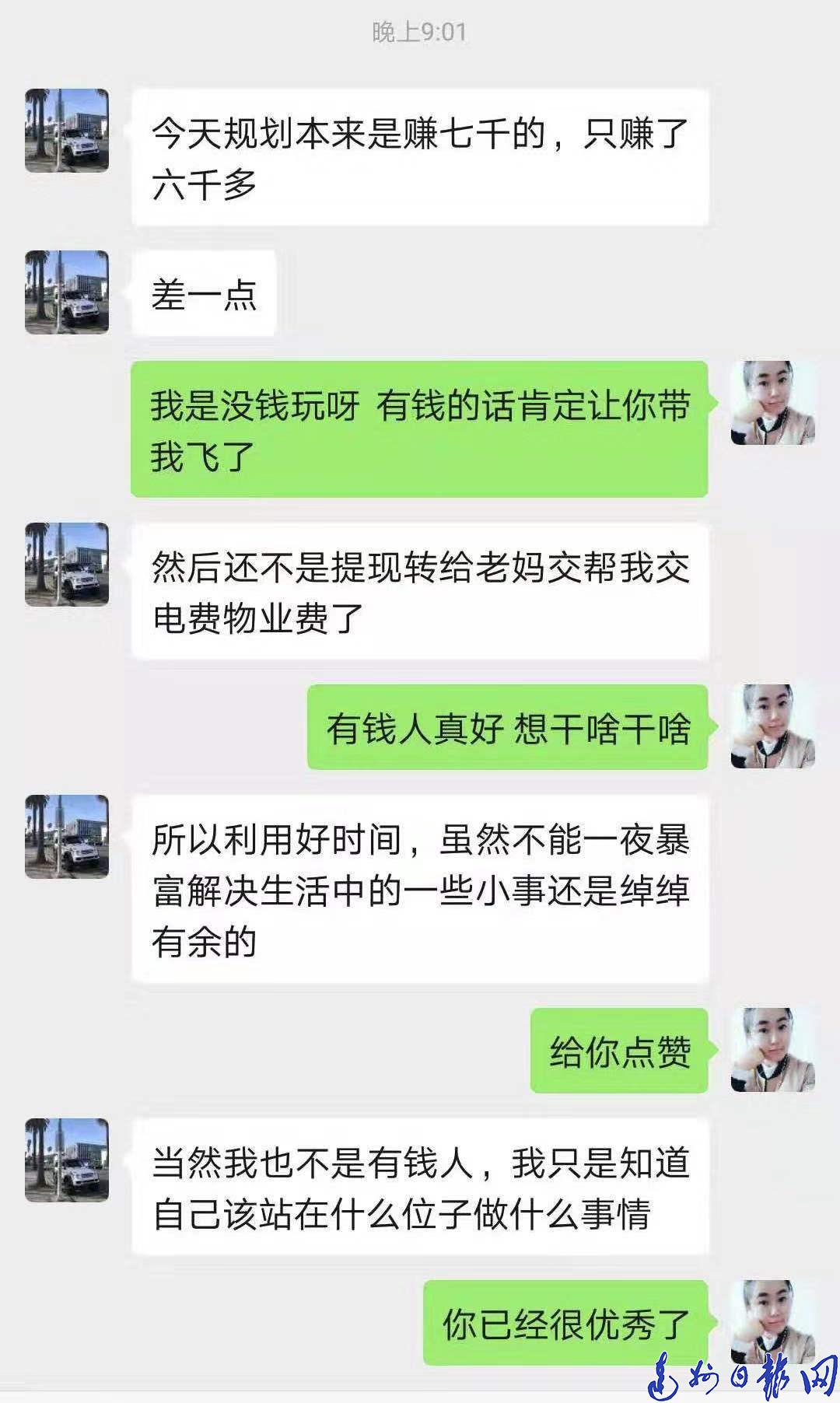This screenshot has width=840, height=1403.
Task: Open profile photo next to "所以利用好时间" message
Action: pyautogui.click(x=67, y=837)
